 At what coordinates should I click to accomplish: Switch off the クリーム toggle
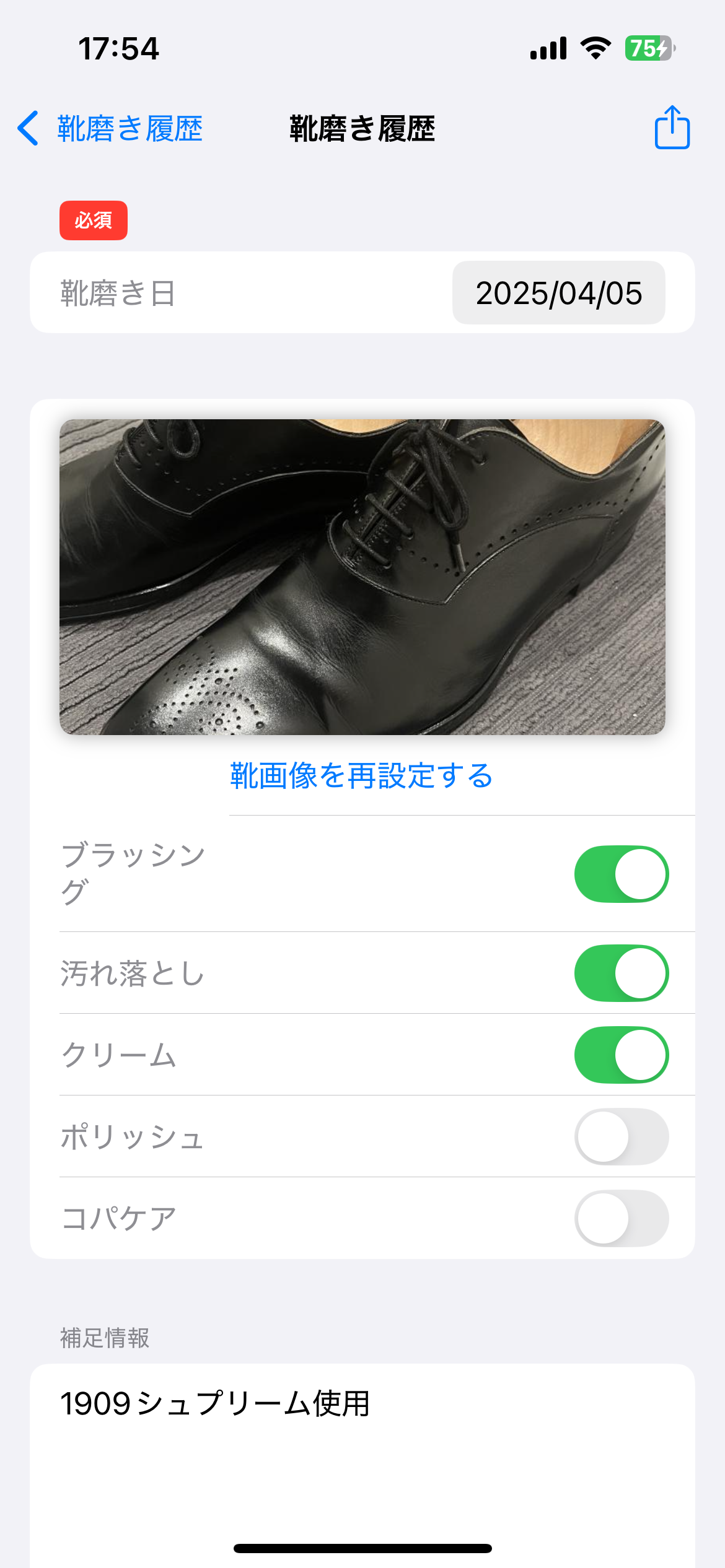point(621,1055)
